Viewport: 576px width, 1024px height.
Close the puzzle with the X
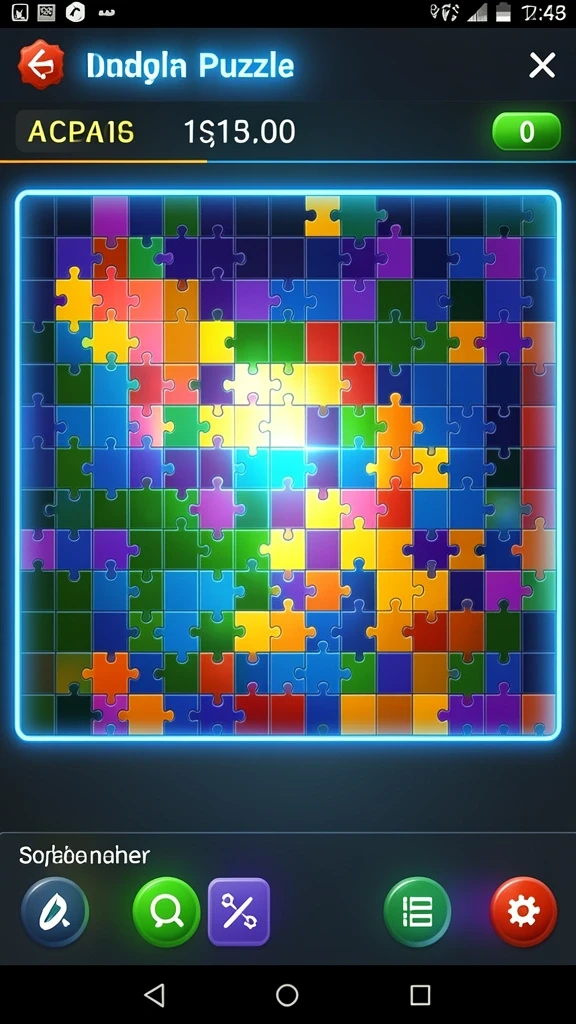tap(542, 65)
